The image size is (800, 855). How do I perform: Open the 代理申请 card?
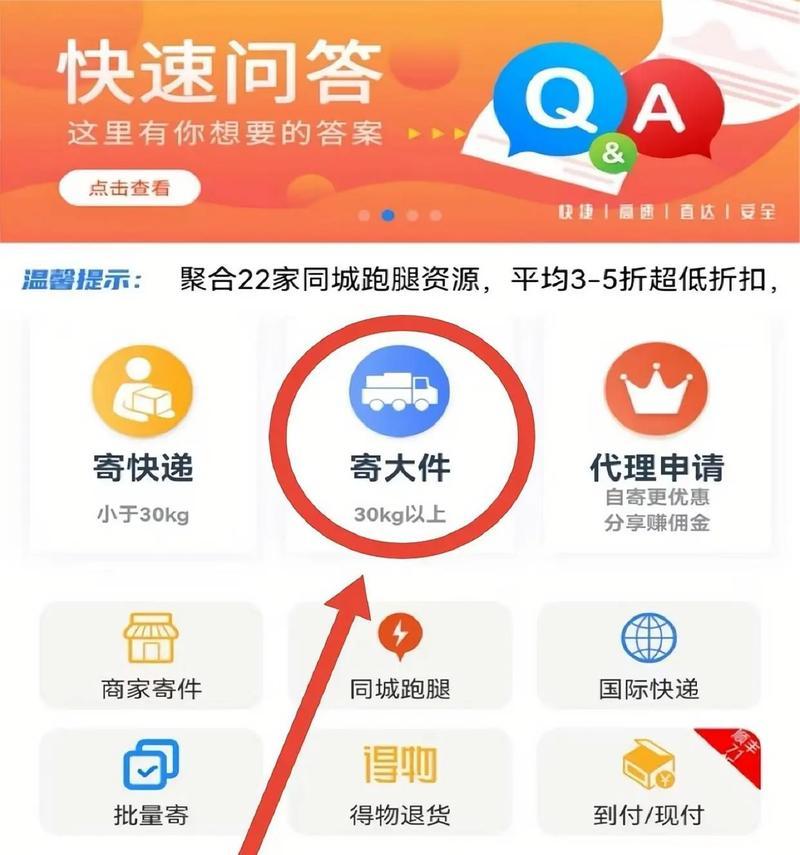656,435
